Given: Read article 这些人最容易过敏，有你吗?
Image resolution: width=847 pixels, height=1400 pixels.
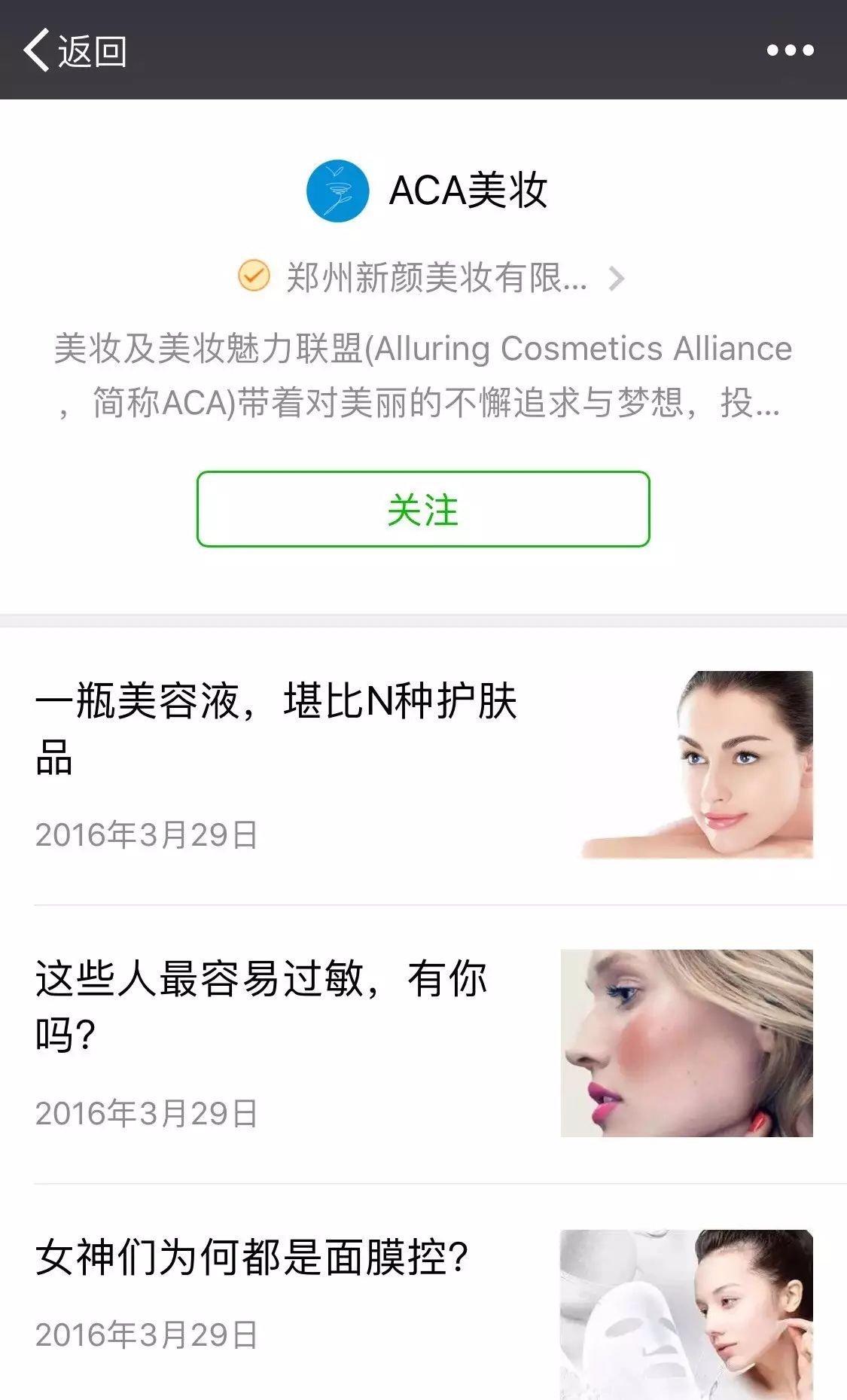Looking at the screenshot, I should (x=261, y=1005).
